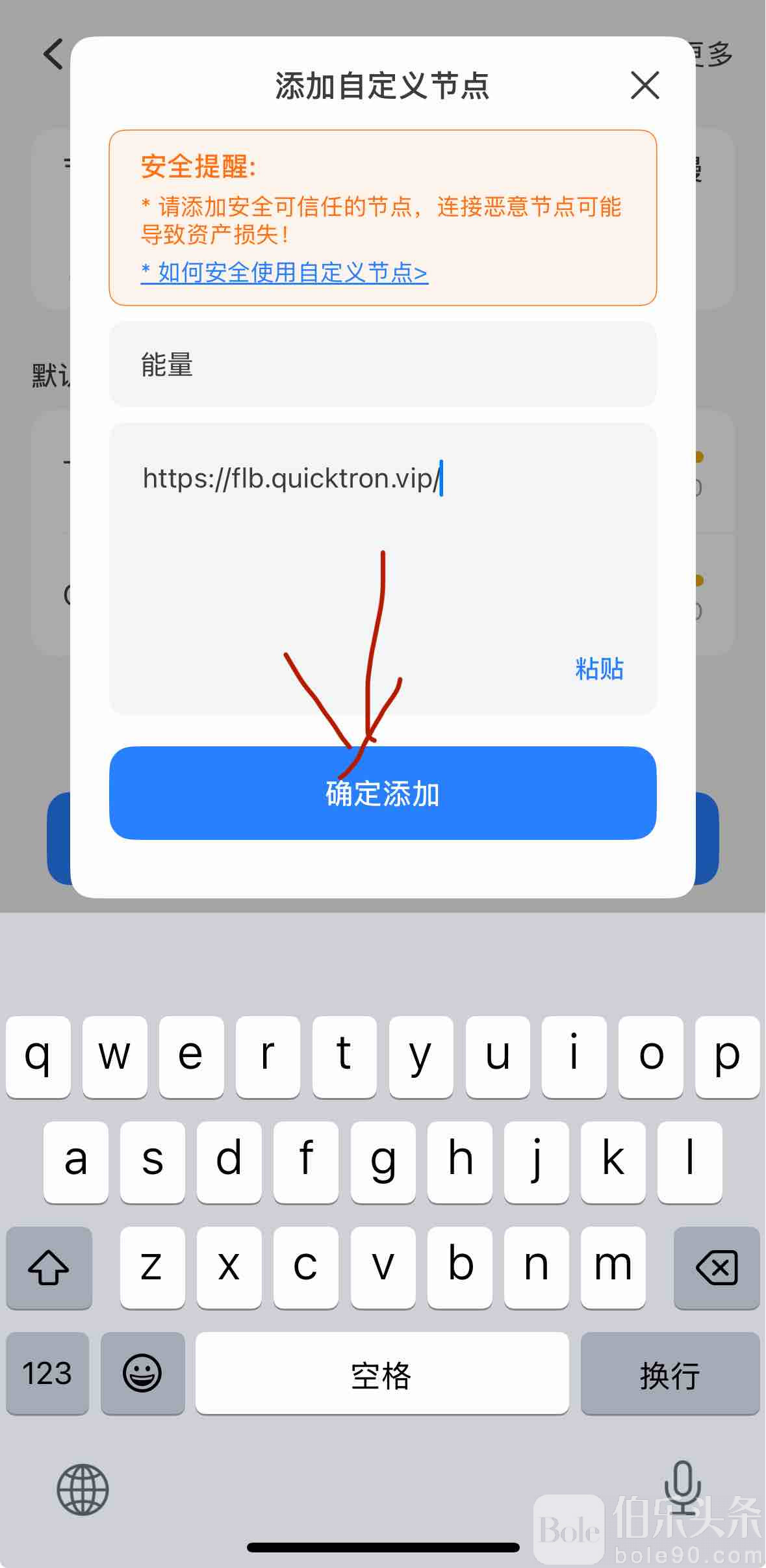This screenshot has height=1568, width=766.
Task: Close the add custom node dialog
Action: click(645, 86)
